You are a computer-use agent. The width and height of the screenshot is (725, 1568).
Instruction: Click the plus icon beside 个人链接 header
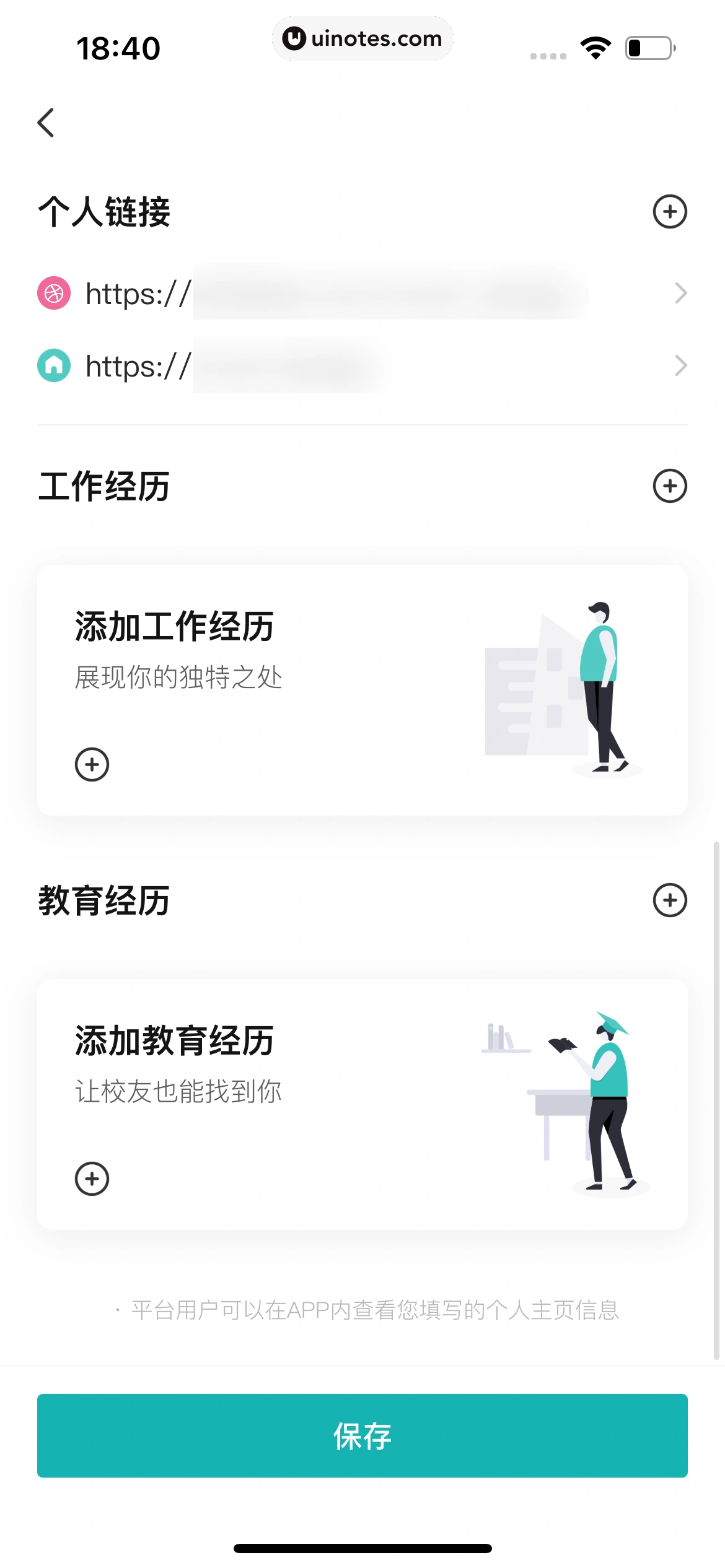[x=670, y=211]
